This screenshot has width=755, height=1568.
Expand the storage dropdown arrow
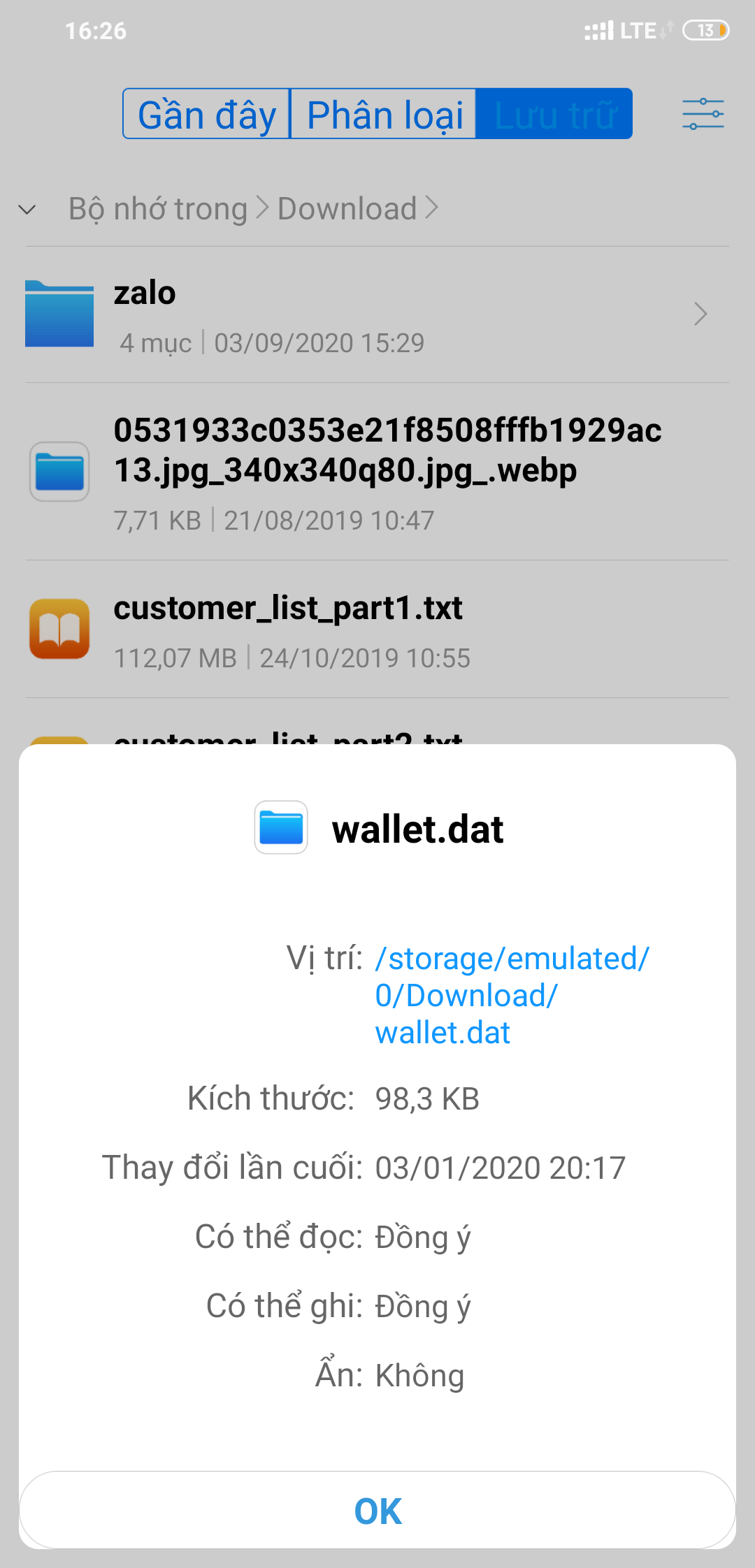[x=27, y=210]
